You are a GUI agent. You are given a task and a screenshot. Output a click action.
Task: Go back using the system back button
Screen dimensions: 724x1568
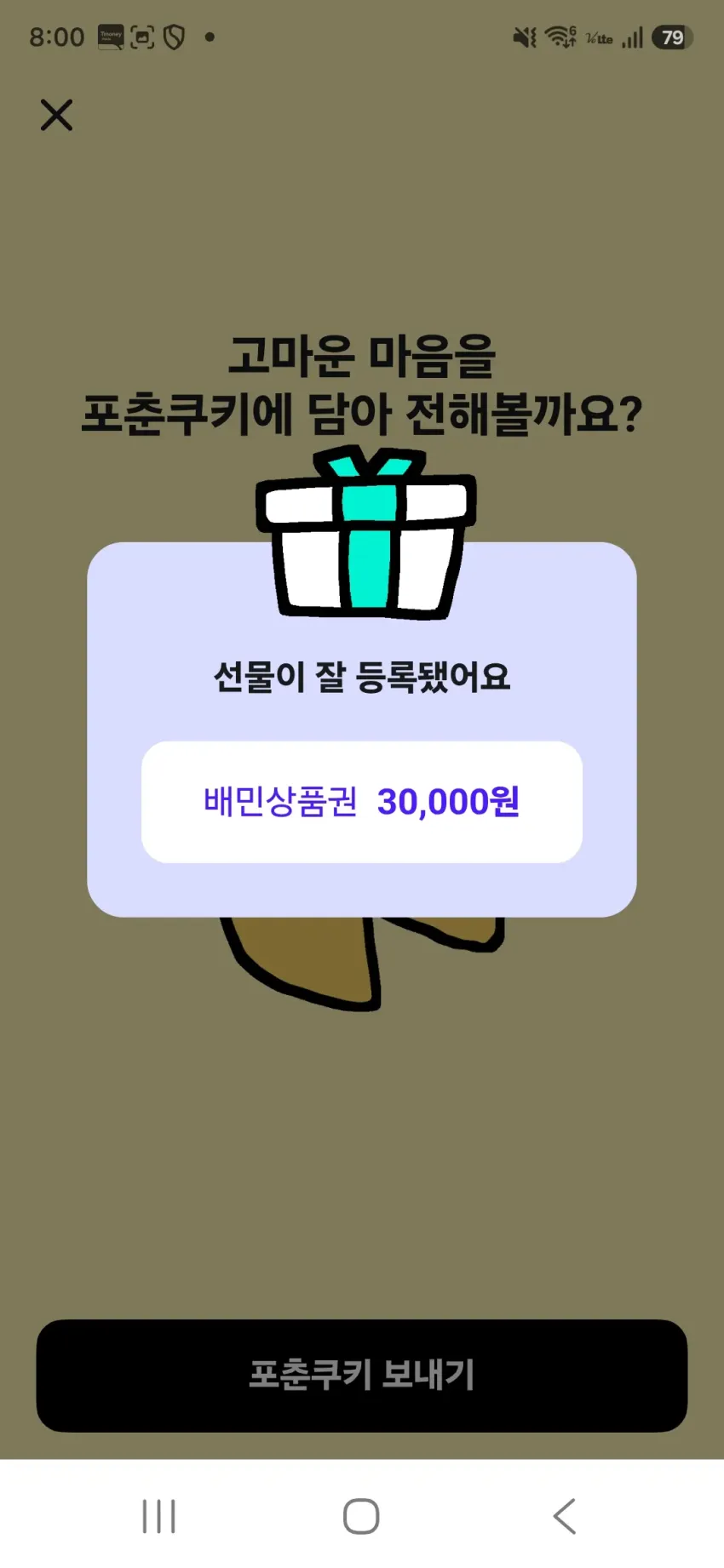click(565, 1516)
